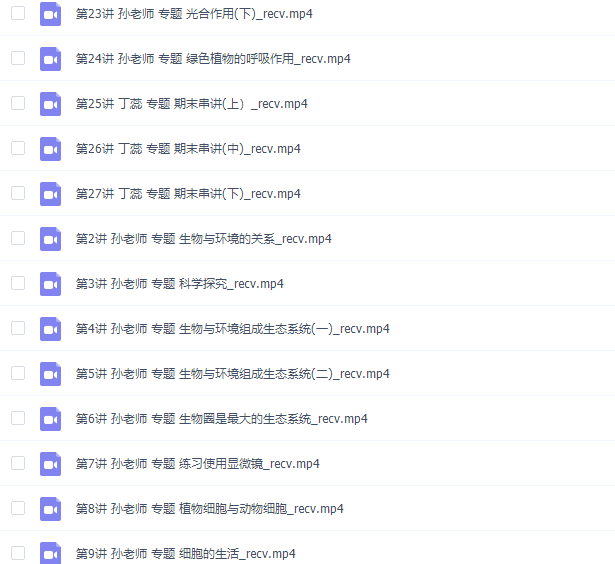Viewport: 615px width, 564px height.
Task: Mark the checkbox for 第6讲 生物圈是最大的生态系统
Action: tap(18, 418)
